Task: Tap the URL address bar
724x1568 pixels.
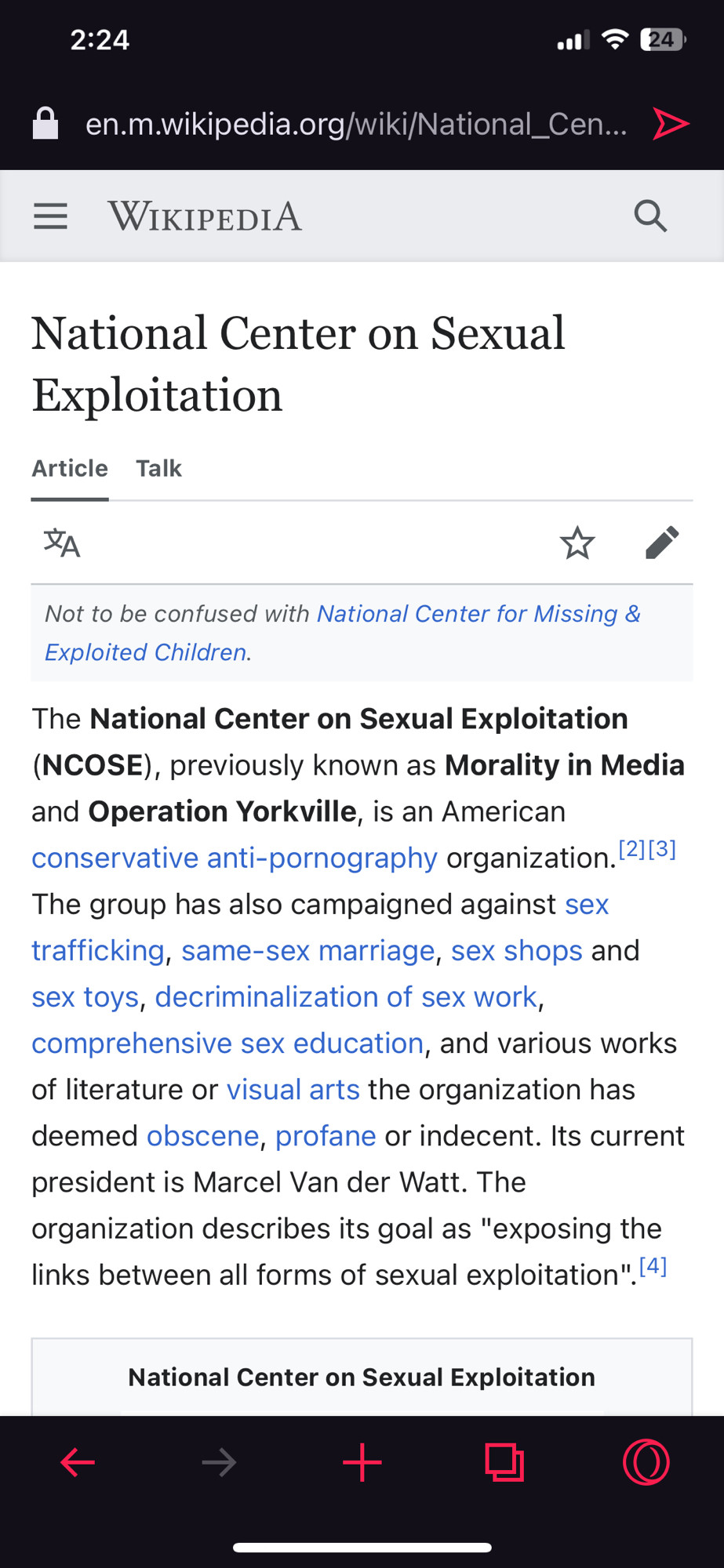Action: tap(356, 124)
